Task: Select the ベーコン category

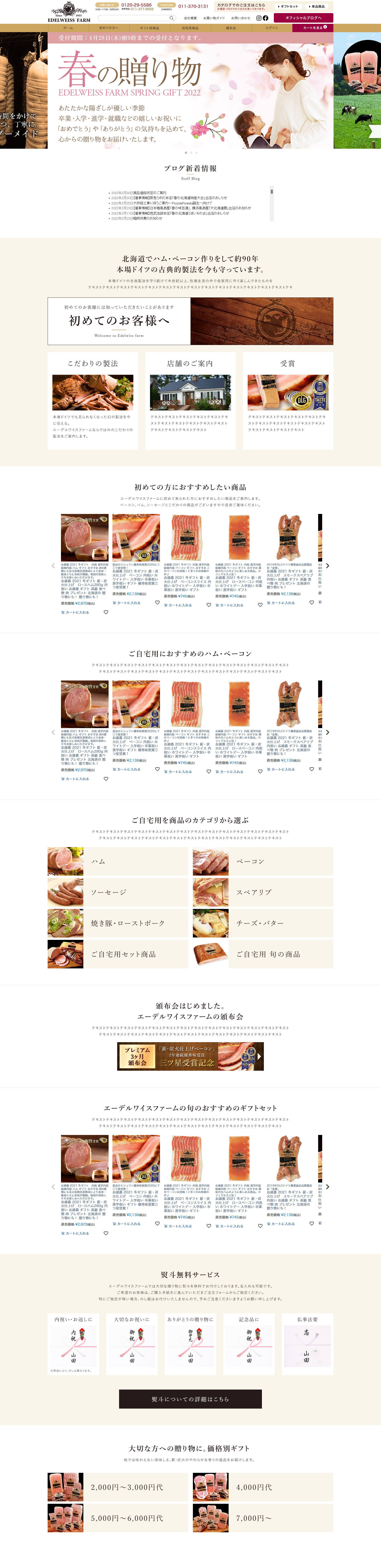Action: pos(263,861)
